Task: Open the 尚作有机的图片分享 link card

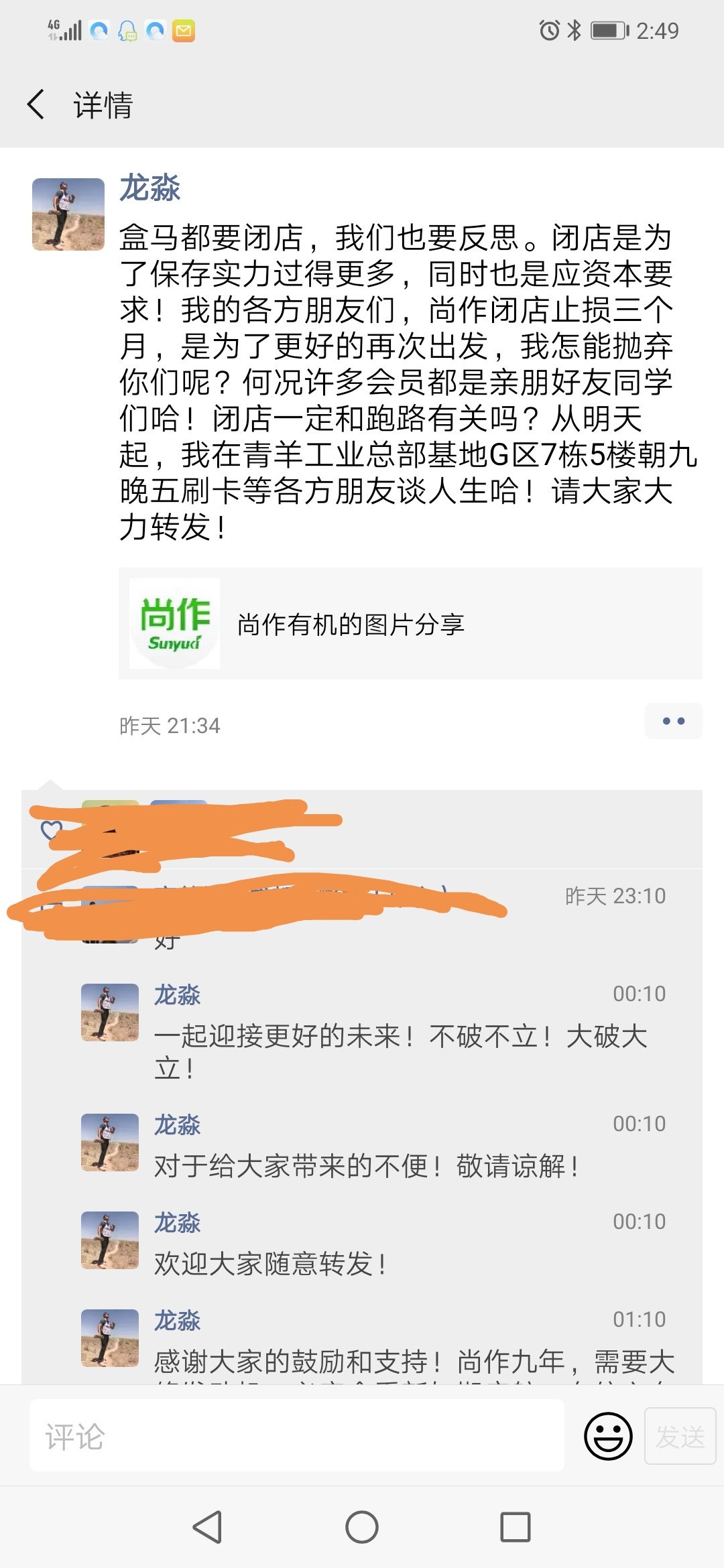Action: [x=410, y=624]
